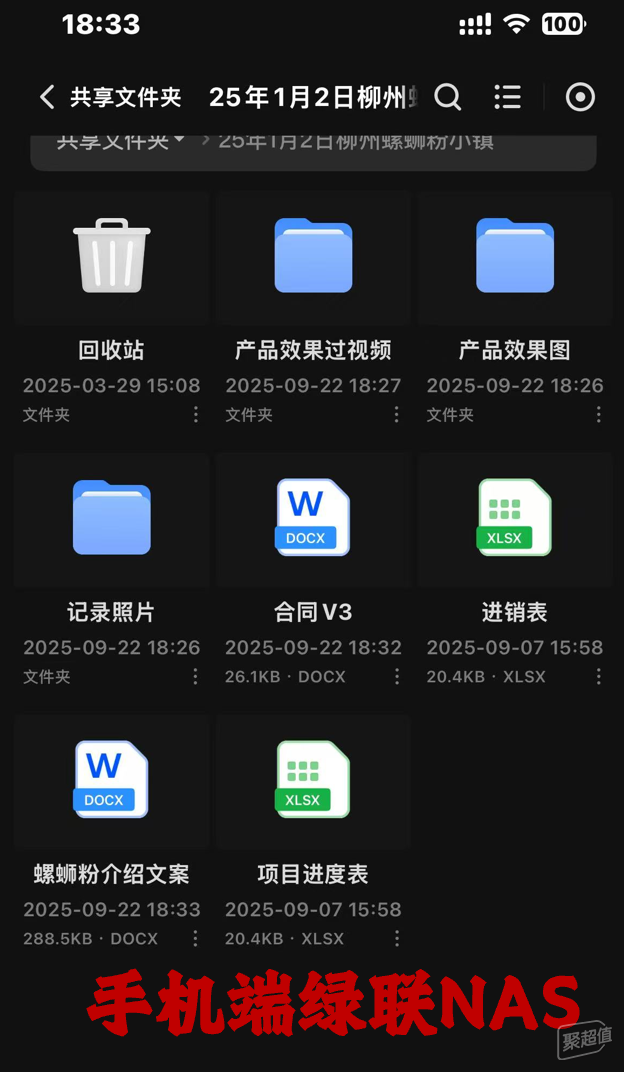
Task: Go back to 共享文件夹
Action: [47, 97]
